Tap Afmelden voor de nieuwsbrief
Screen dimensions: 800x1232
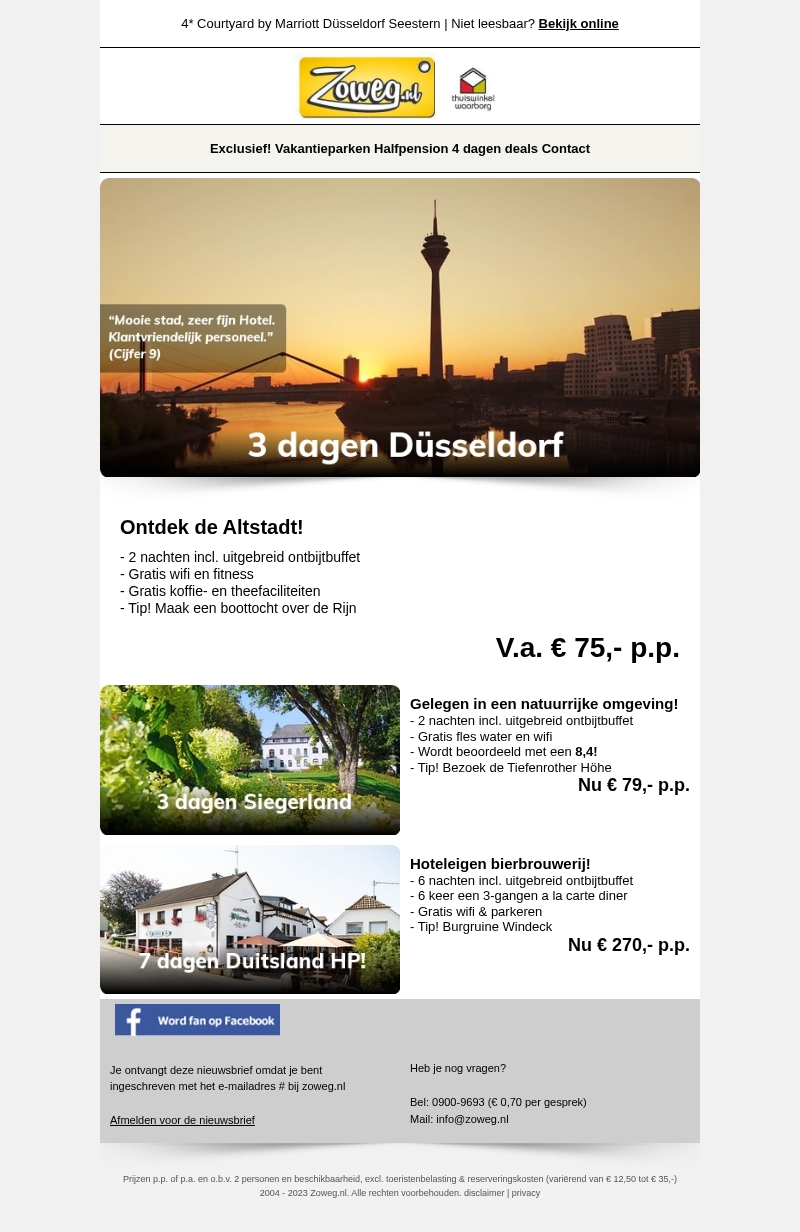click(182, 1121)
